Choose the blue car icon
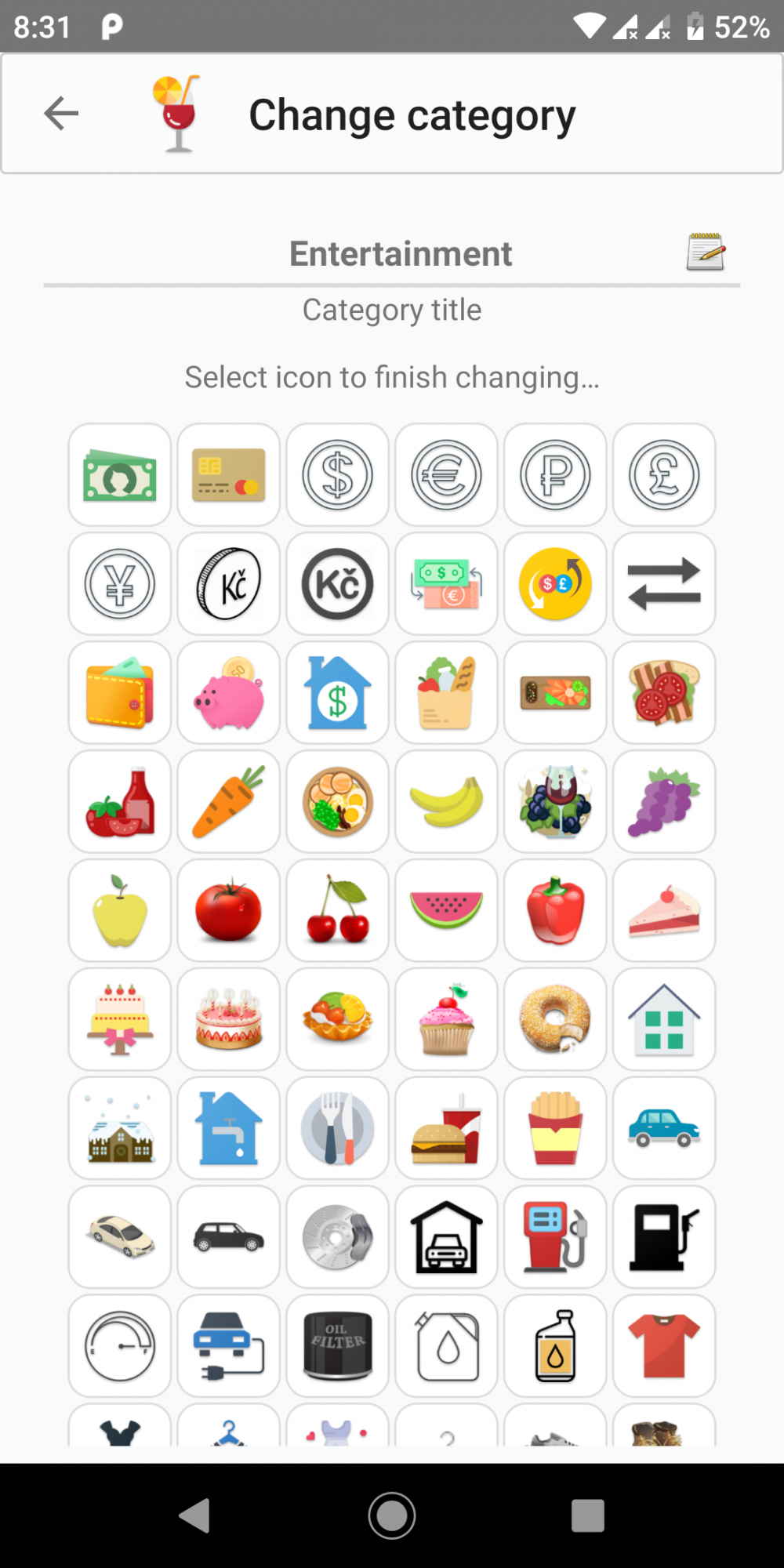The width and height of the screenshot is (784, 1568). tap(664, 1129)
